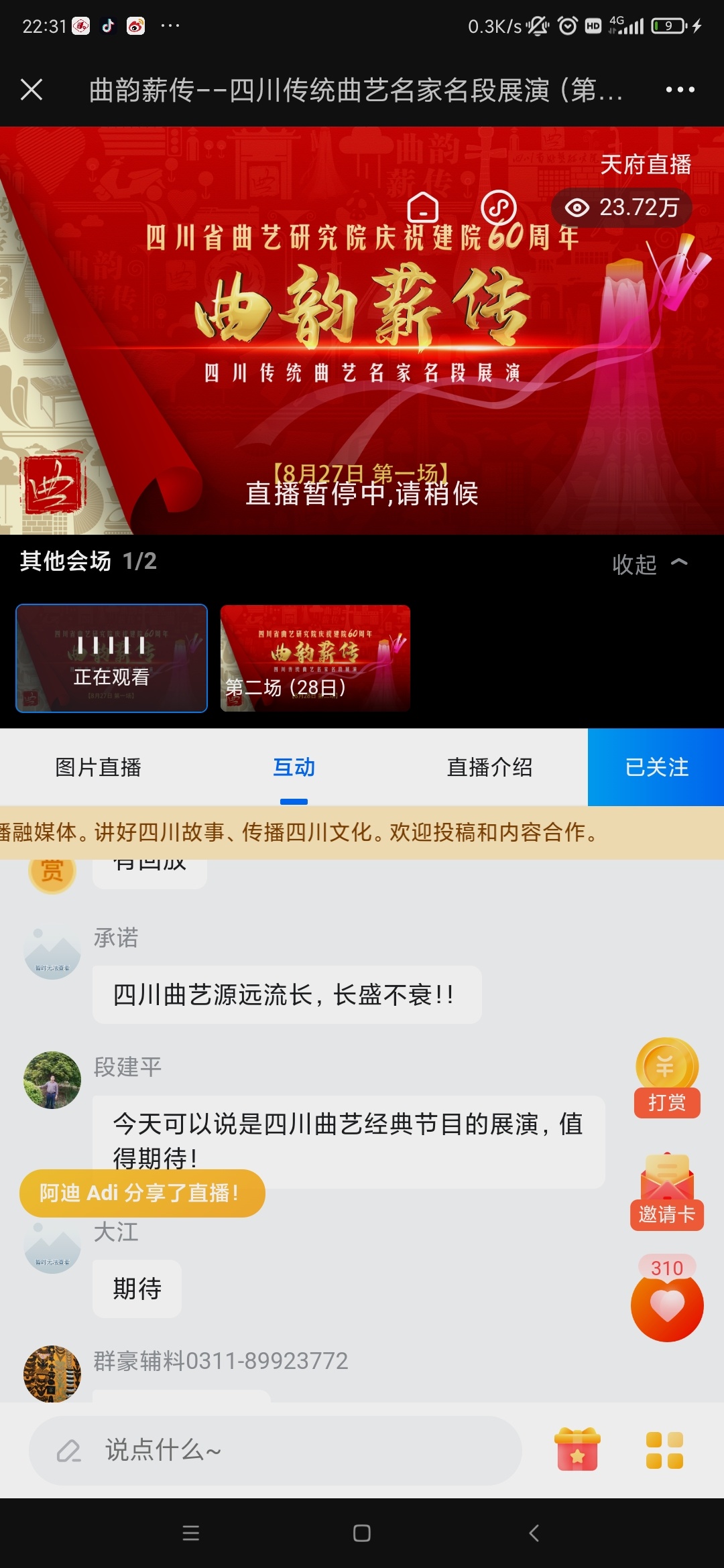Go back with the system back button
The image size is (724, 1568).
[534, 1533]
